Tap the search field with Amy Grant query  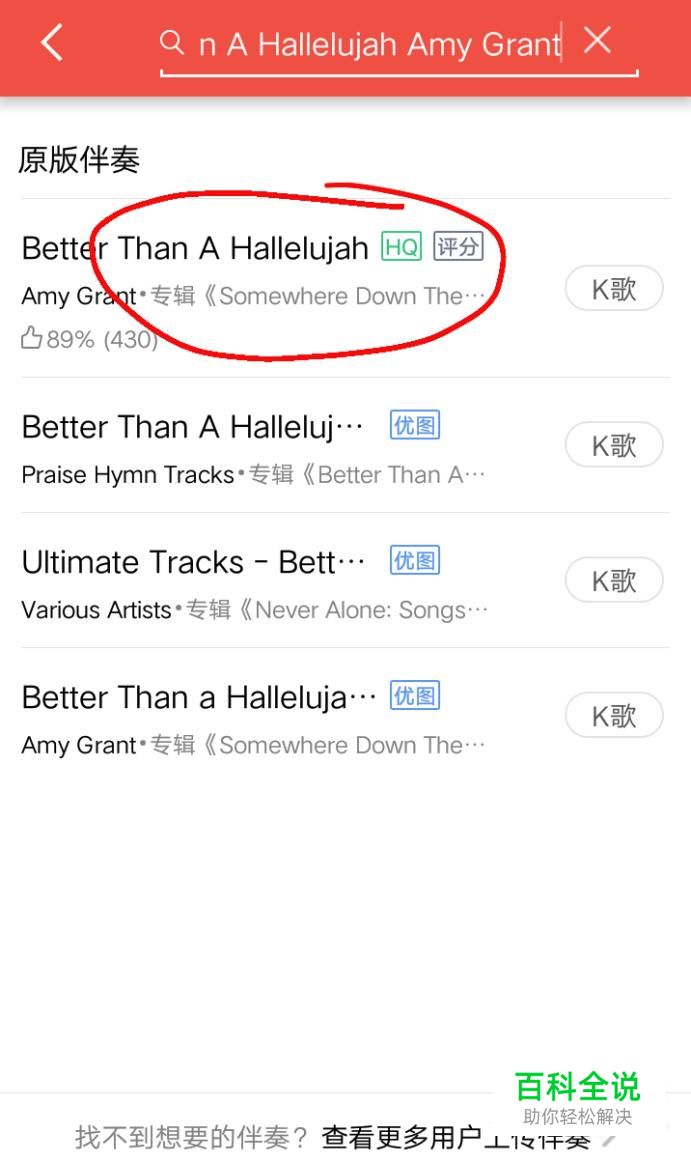click(x=378, y=44)
